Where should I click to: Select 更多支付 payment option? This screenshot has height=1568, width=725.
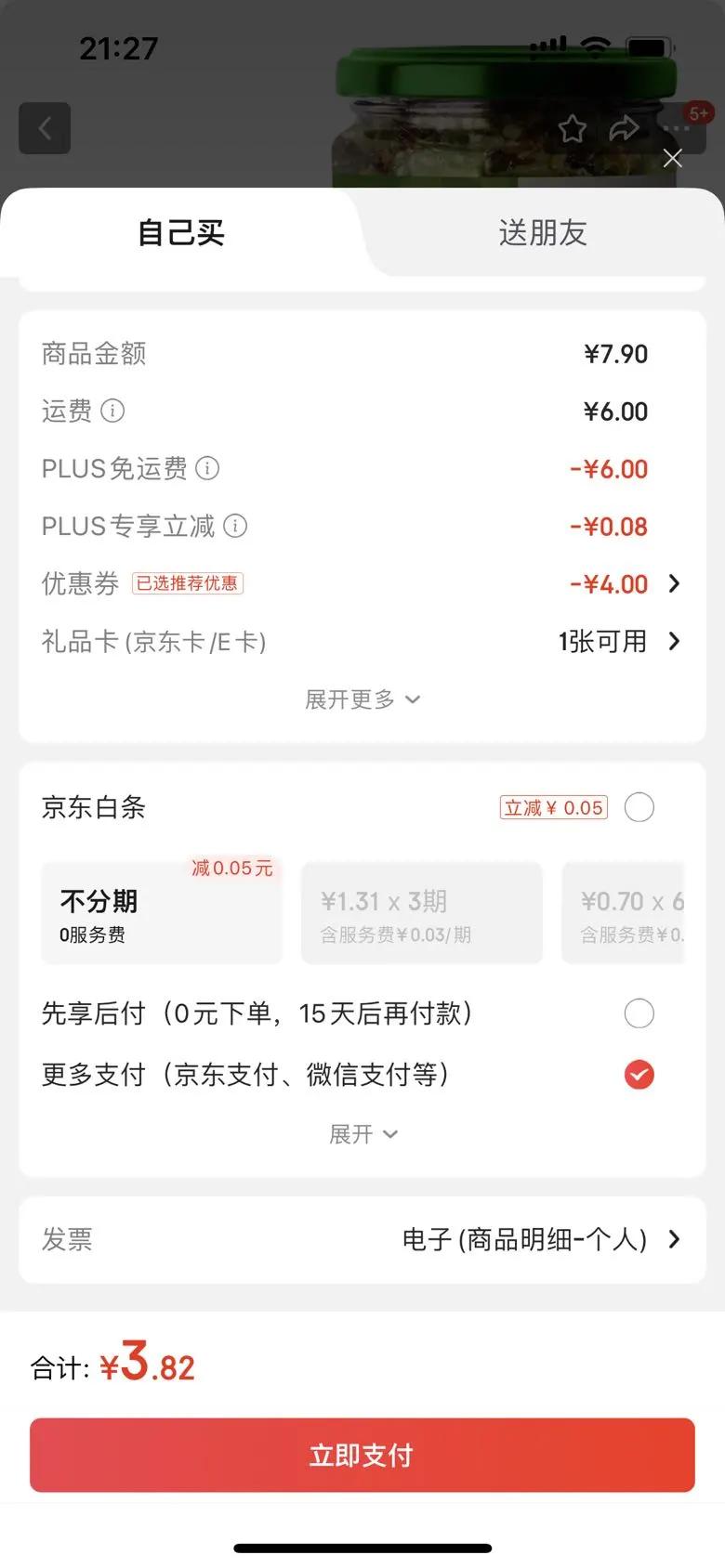click(639, 1075)
